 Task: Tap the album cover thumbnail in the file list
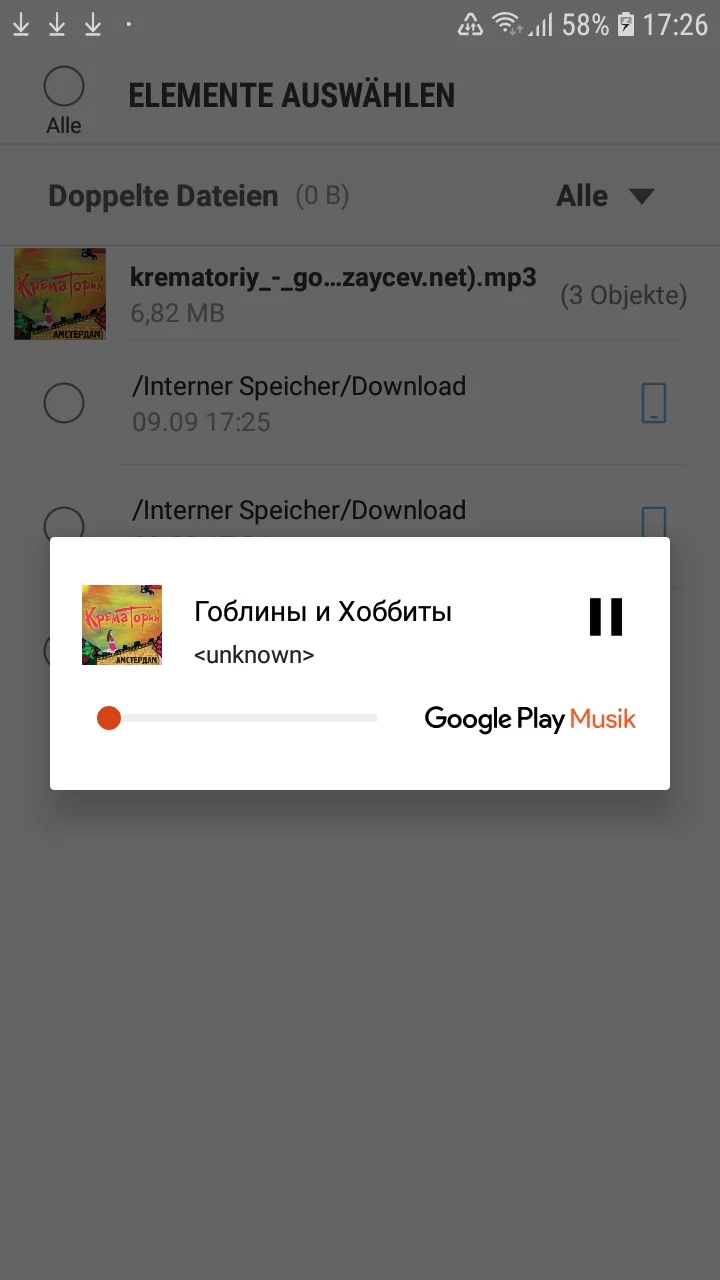click(59, 294)
